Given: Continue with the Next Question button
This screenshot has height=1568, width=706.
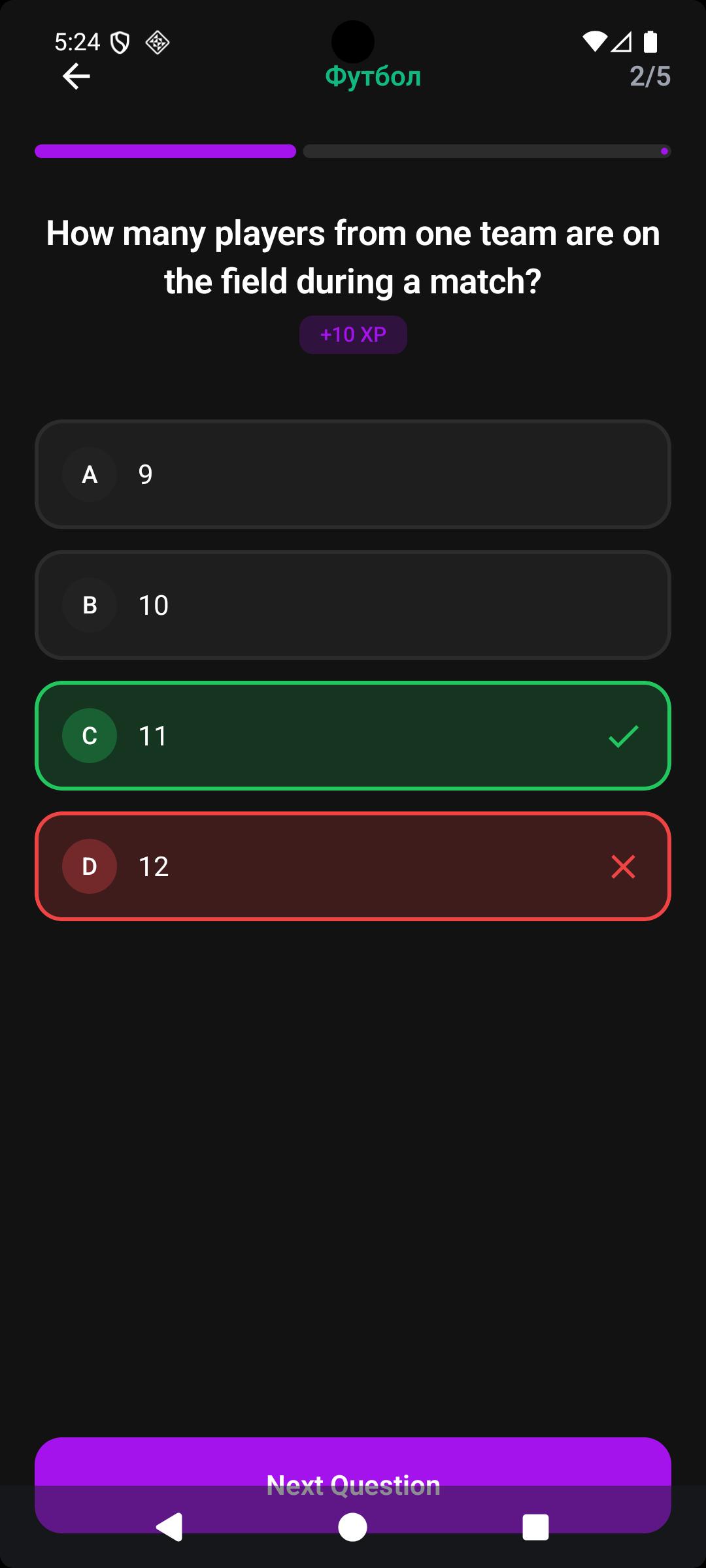Looking at the screenshot, I should coord(353,1462).
